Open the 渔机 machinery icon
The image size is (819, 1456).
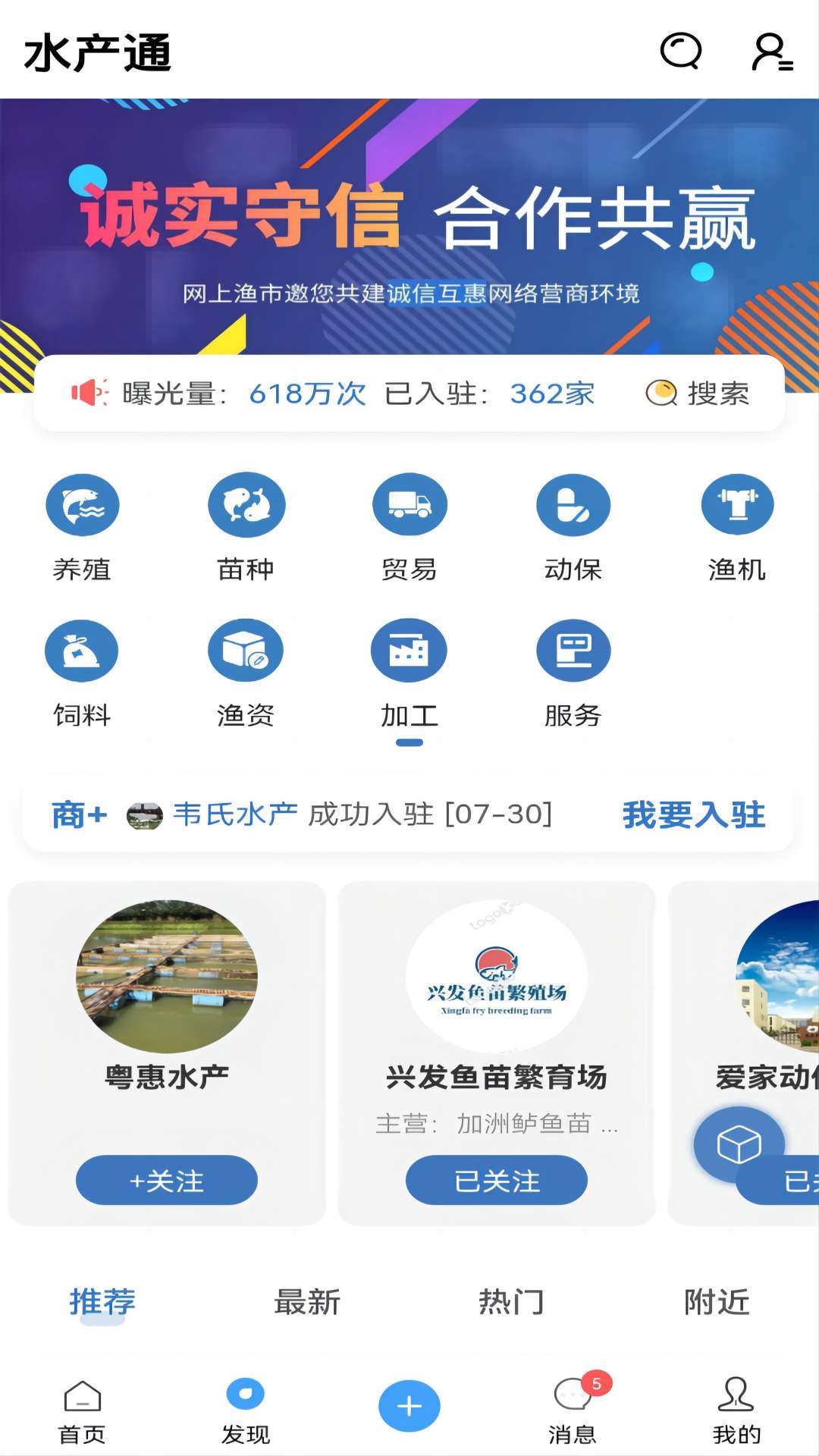[736, 504]
